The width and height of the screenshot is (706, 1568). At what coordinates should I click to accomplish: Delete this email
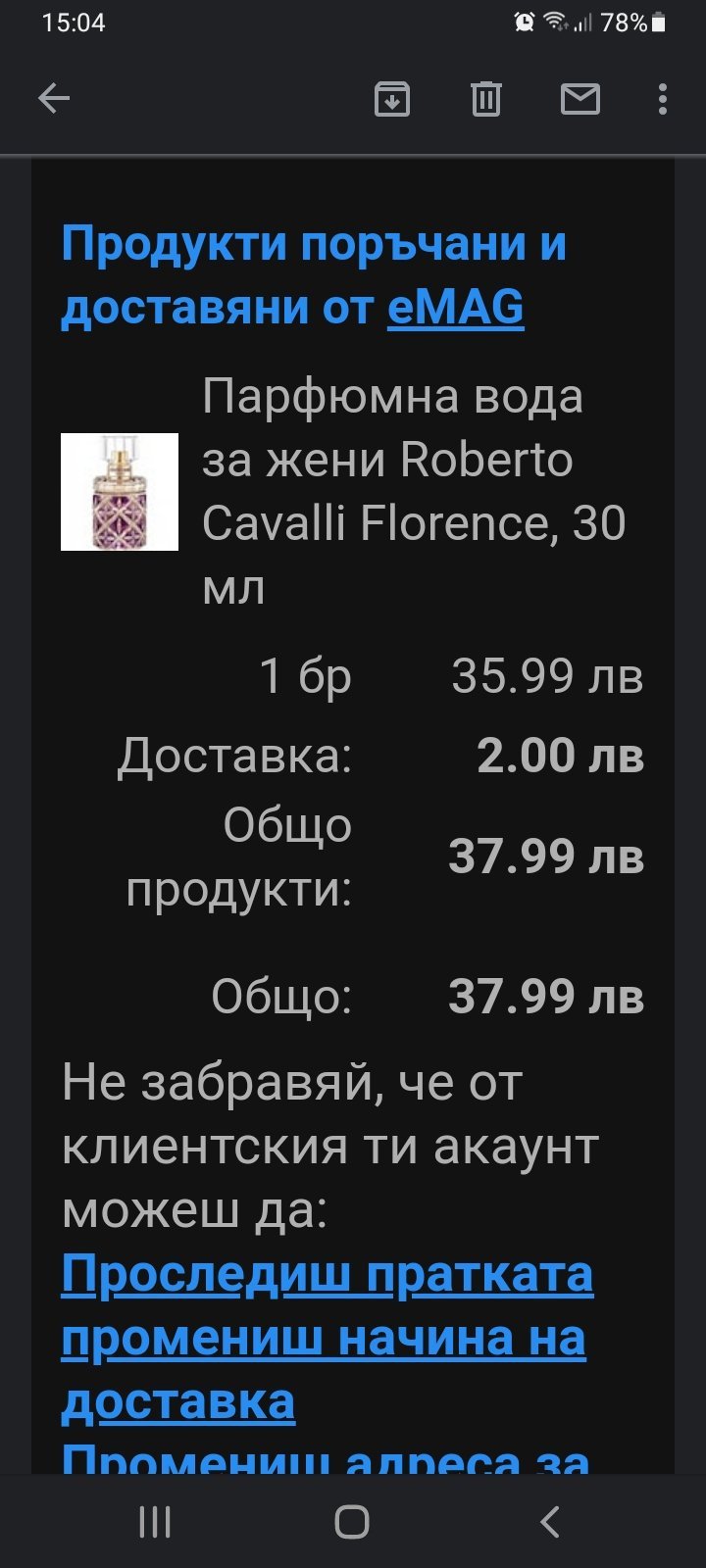tap(485, 98)
